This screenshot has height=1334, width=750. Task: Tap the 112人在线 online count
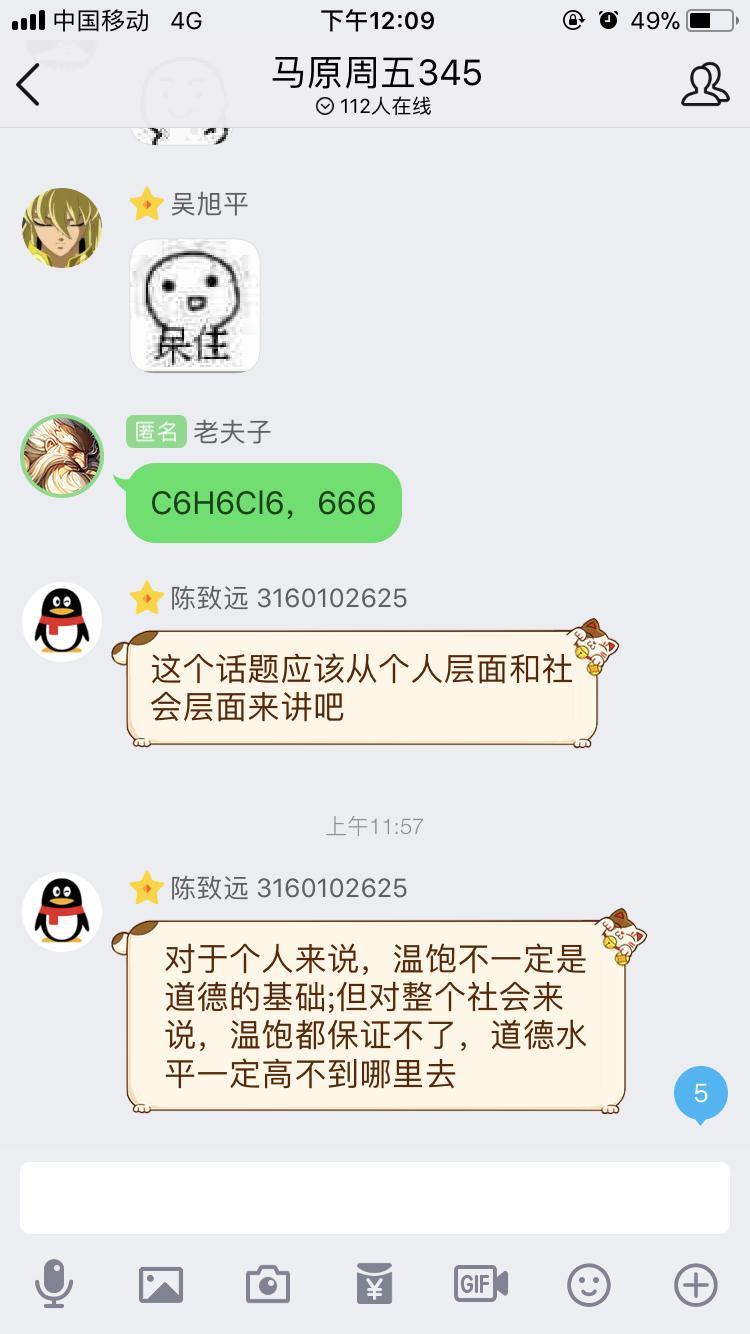(x=375, y=106)
